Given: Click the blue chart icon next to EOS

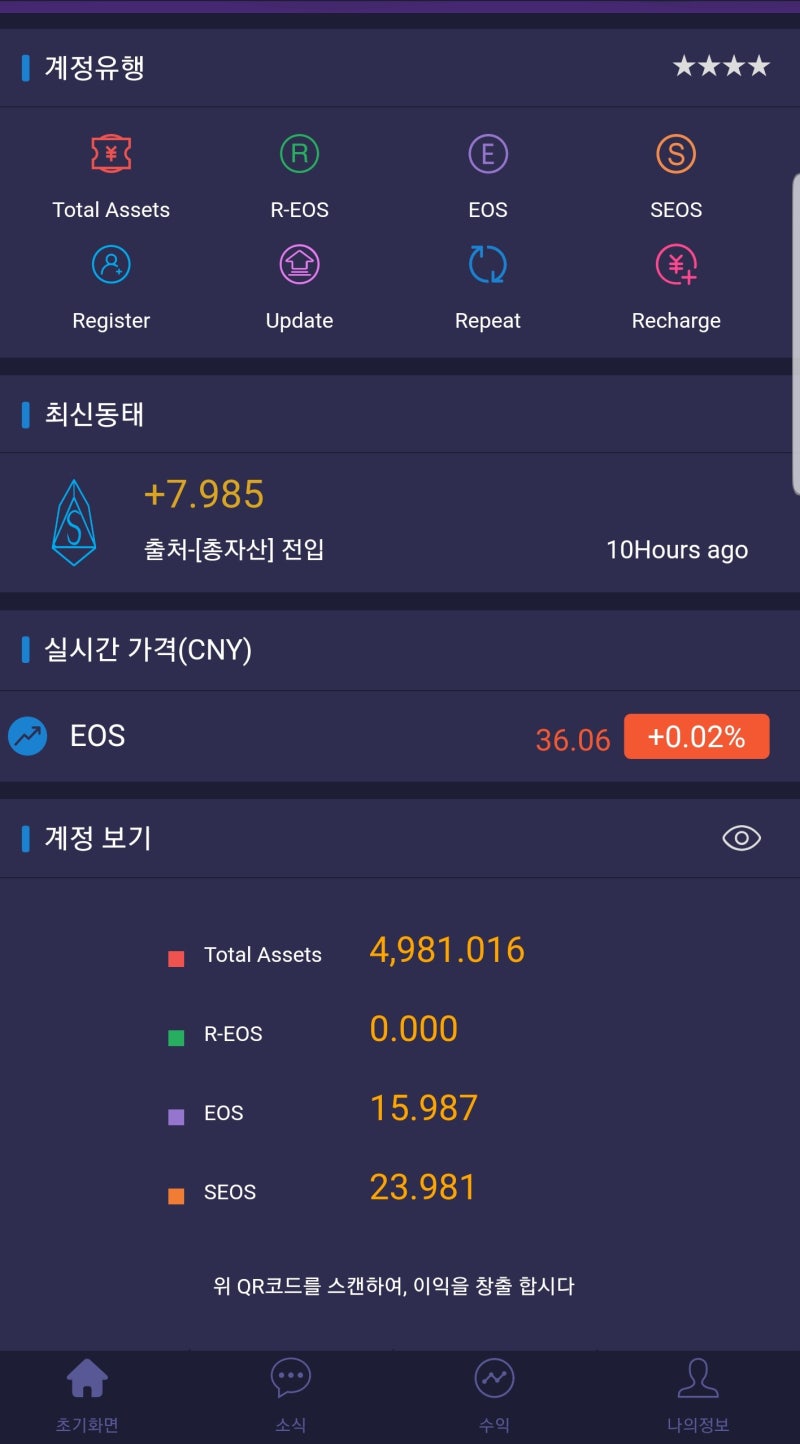Looking at the screenshot, I should tap(28, 735).
